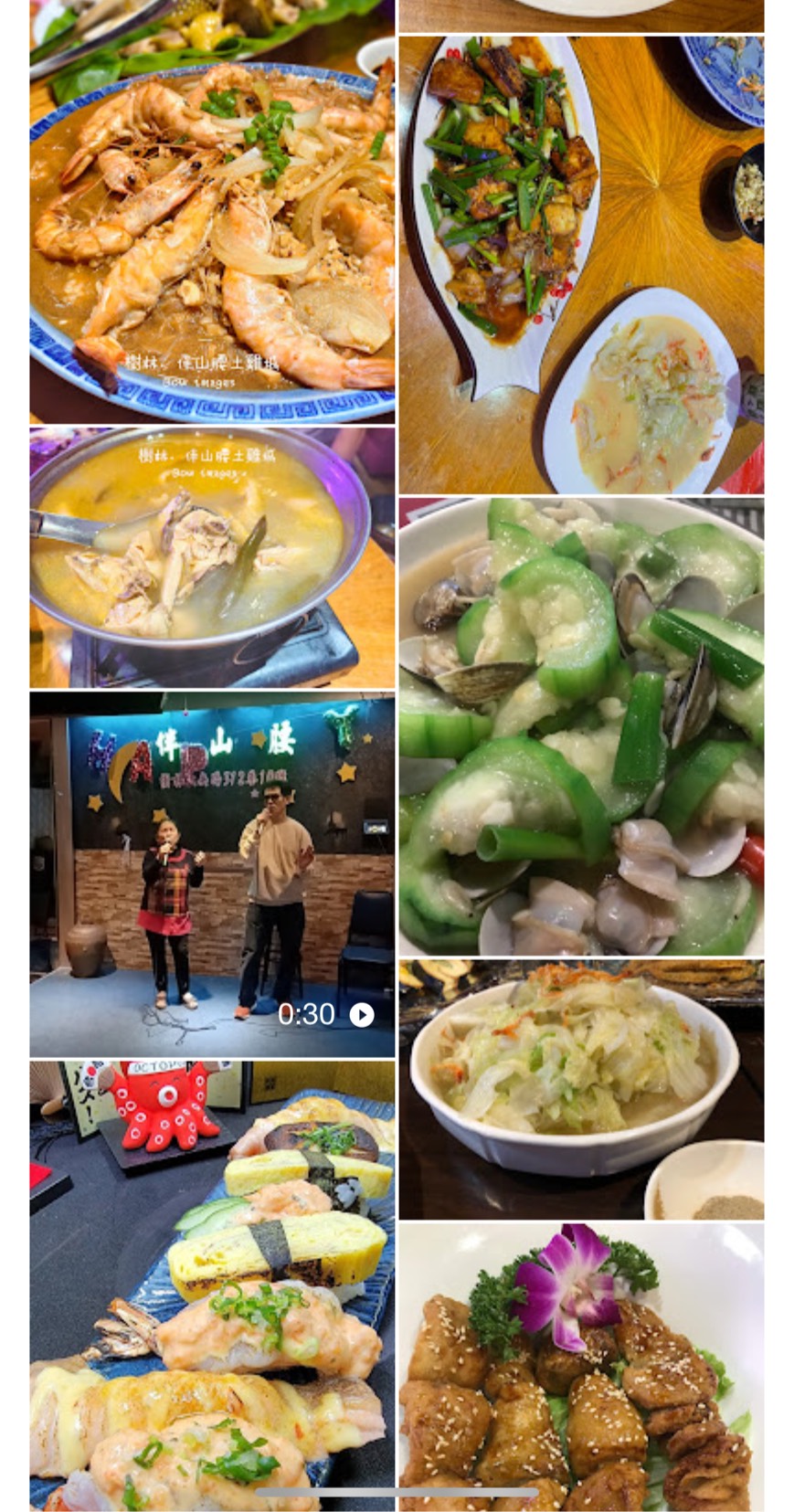This screenshot has width=794, height=1512.
Task: View the fish-shaped plate stir-fry photo
Action: point(581,265)
